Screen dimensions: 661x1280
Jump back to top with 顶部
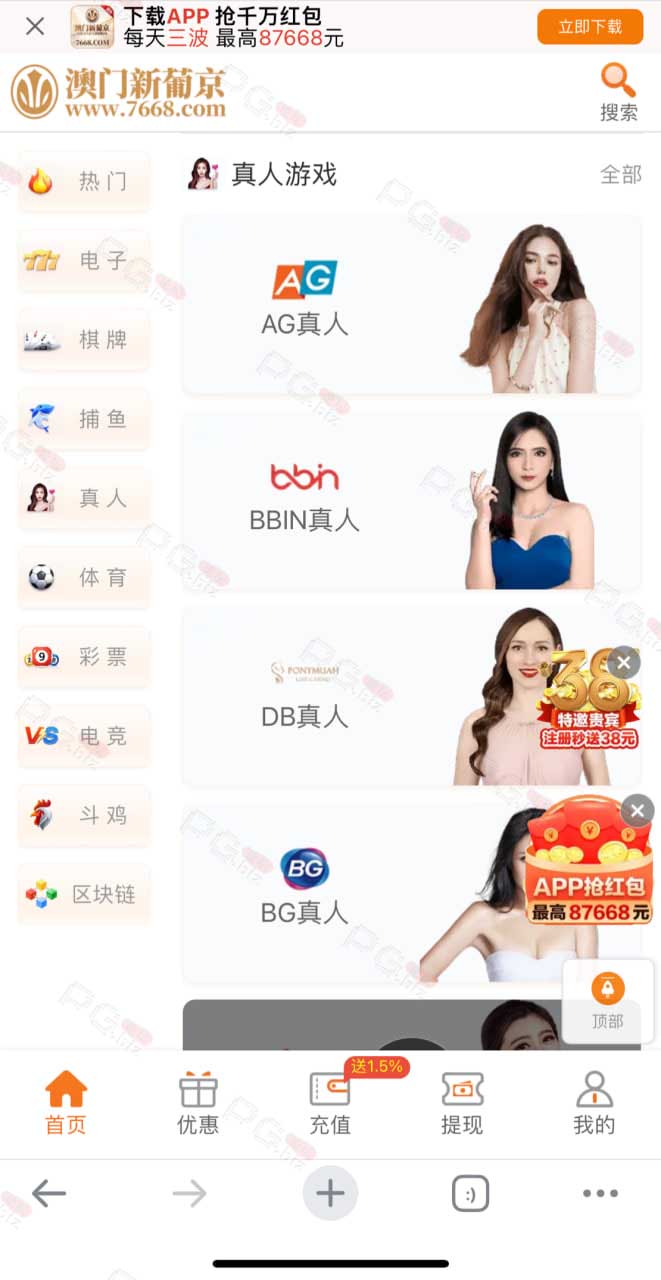607,1002
